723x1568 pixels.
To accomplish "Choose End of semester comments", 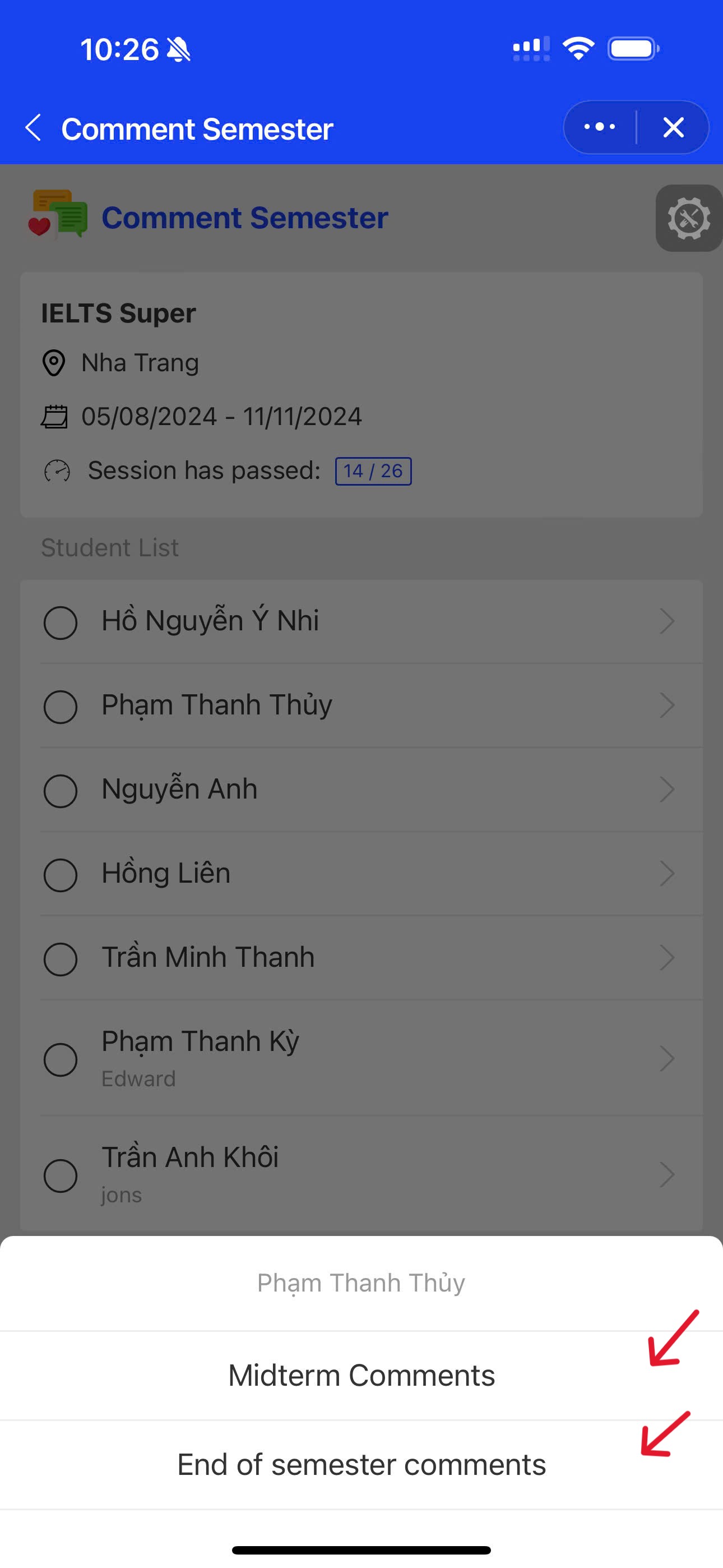I will (x=361, y=1464).
